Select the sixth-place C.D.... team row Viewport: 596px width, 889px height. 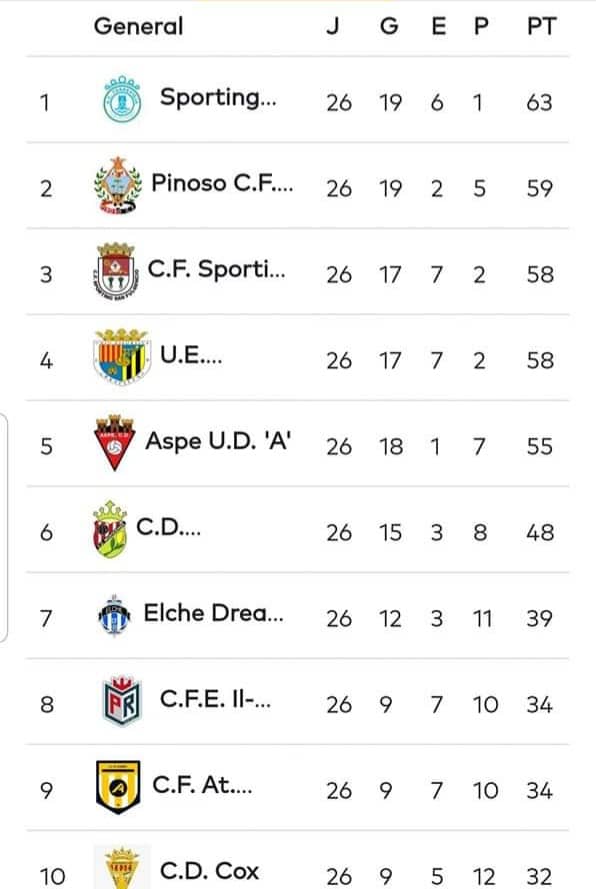[x=298, y=530]
